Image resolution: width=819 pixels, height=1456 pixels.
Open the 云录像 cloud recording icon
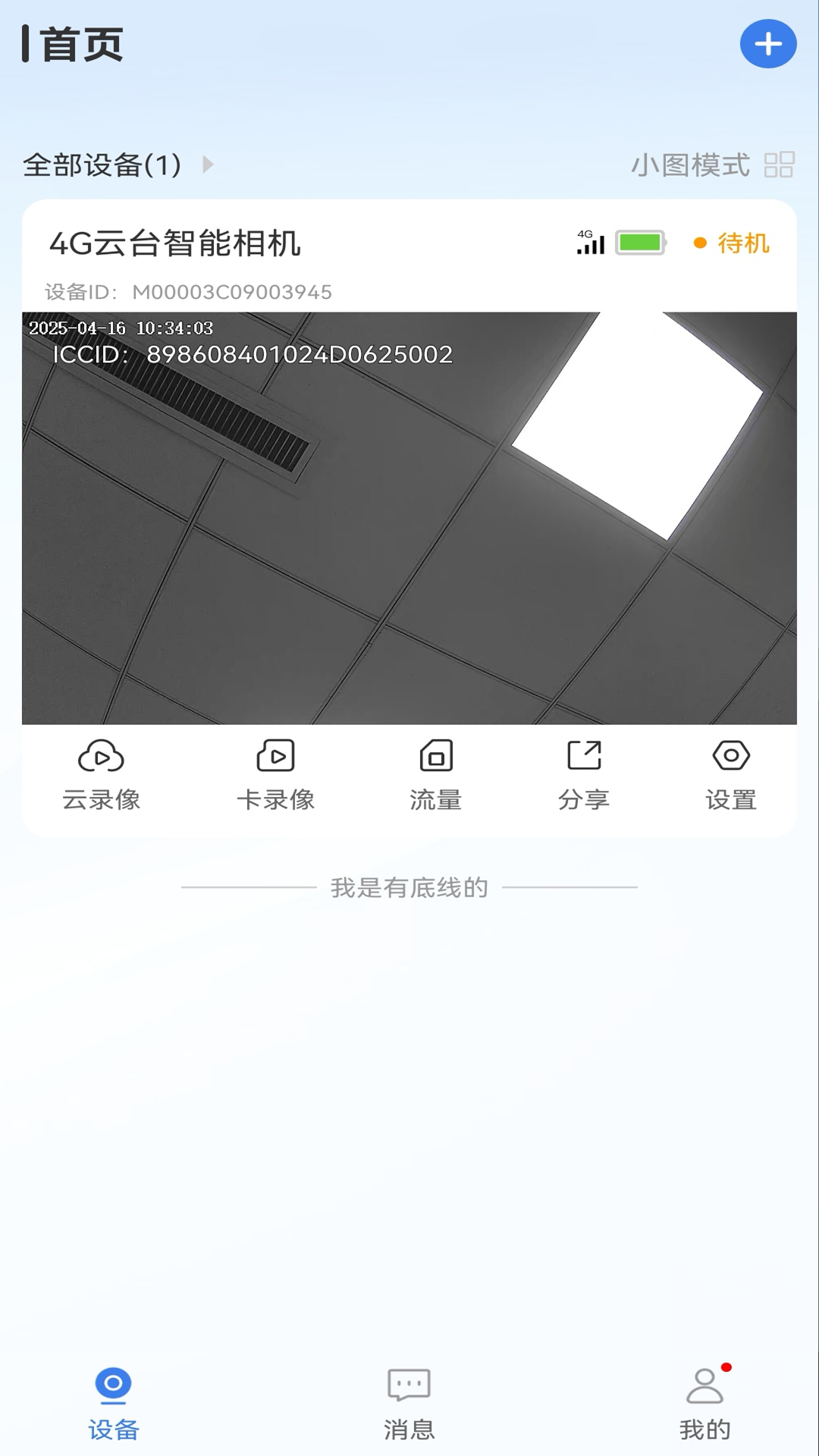click(x=102, y=773)
